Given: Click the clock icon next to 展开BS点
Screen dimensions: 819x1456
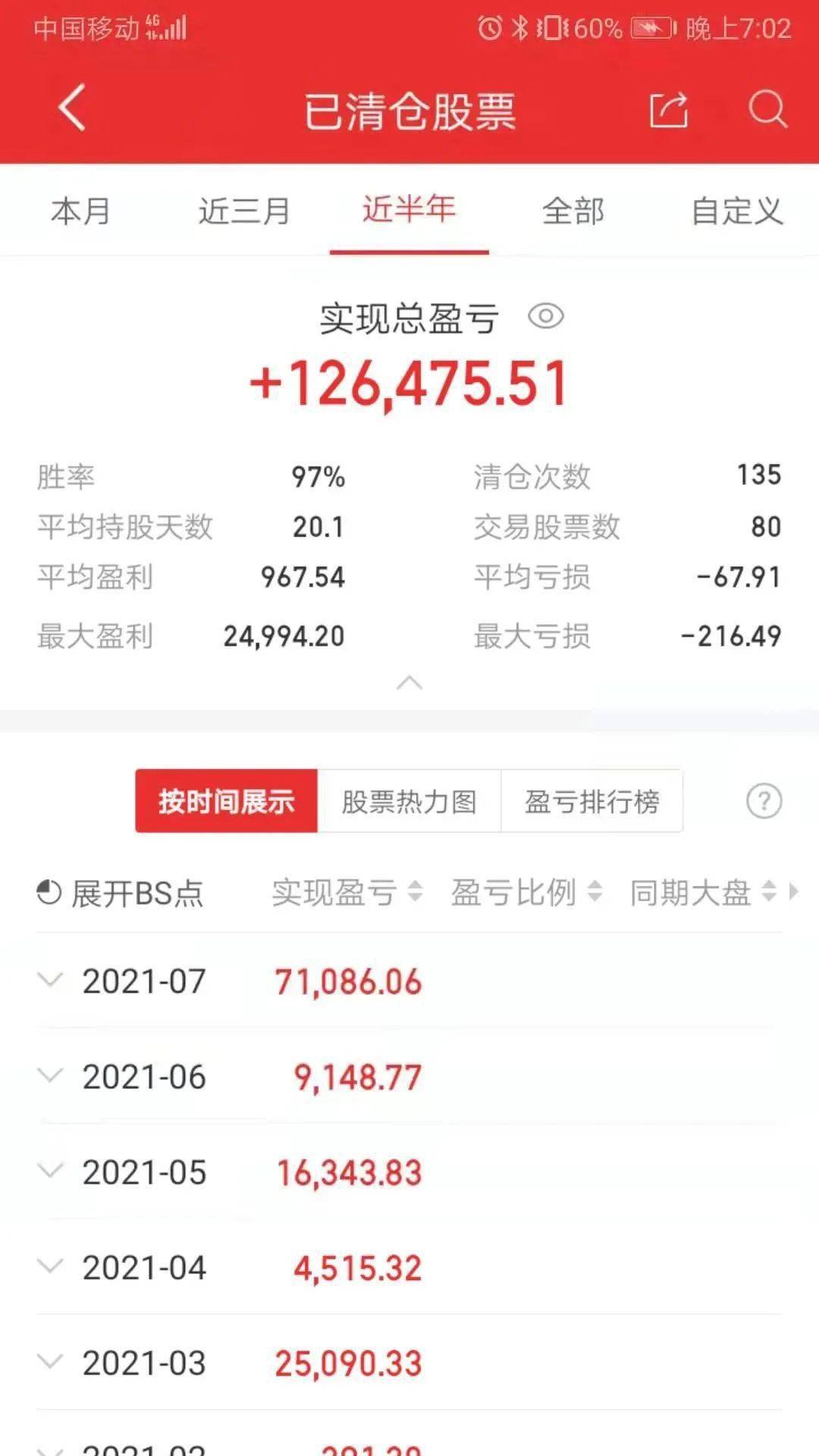Looking at the screenshot, I should [x=49, y=892].
